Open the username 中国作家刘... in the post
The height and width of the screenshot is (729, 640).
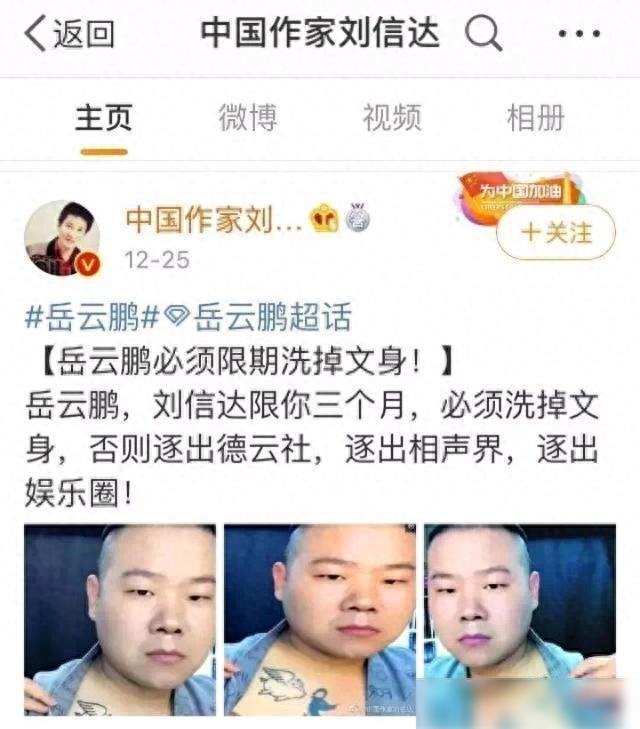(213, 218)
